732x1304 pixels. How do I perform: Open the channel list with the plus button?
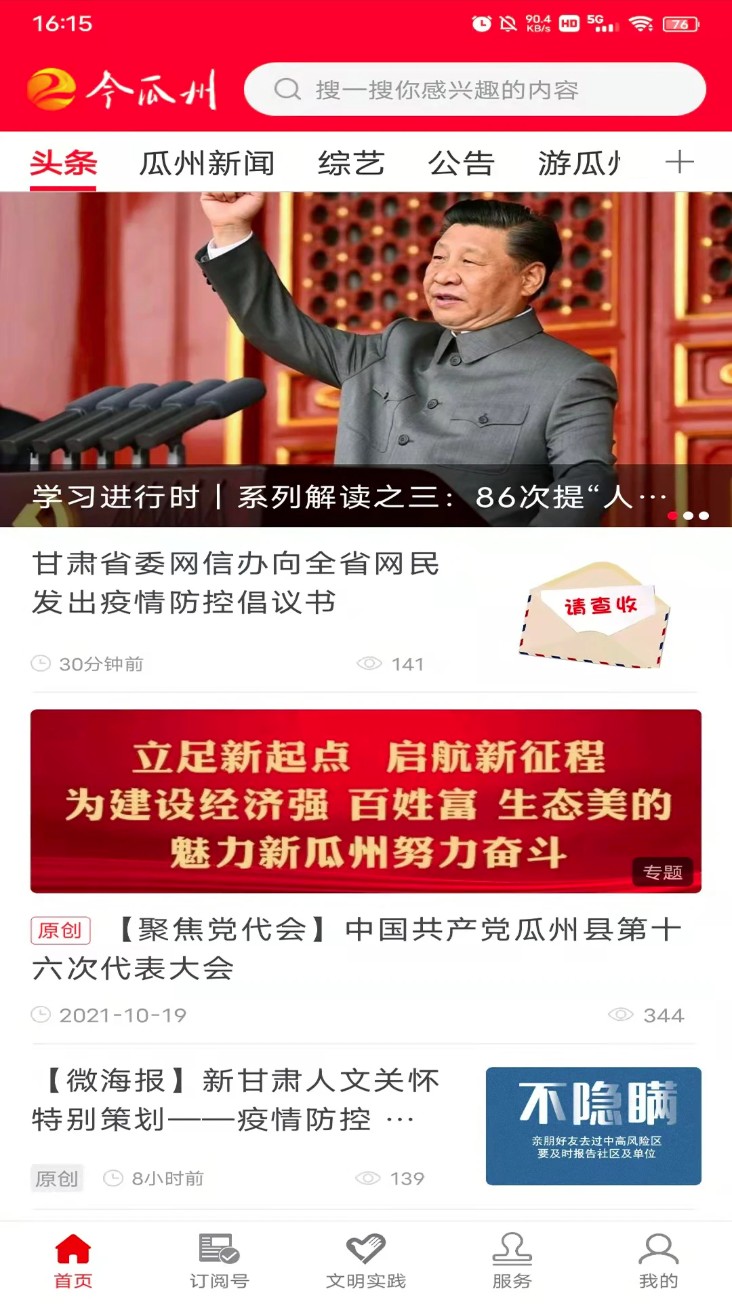coord(681,163)
